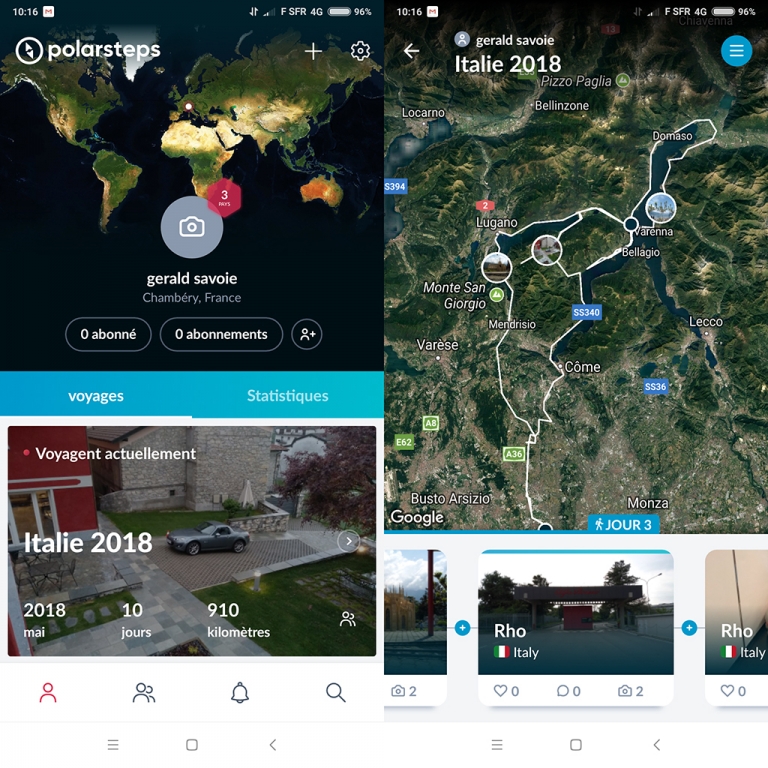
Task: Open the notifications bell
Action: point(240,692)
